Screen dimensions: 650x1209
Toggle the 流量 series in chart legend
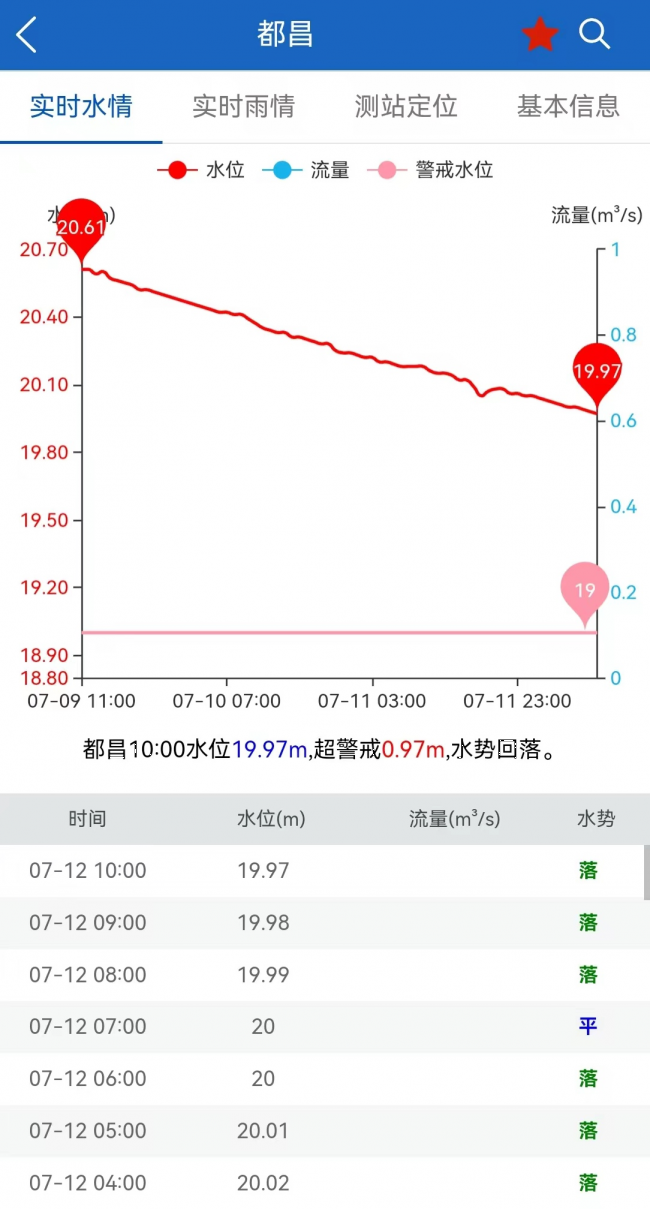306,170
